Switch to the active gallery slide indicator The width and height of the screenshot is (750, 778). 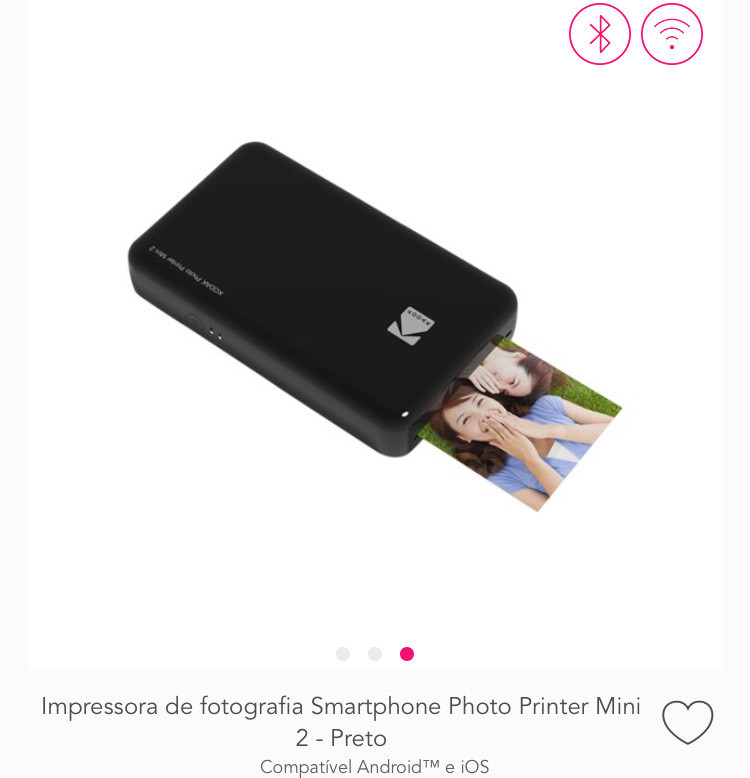coord(407,654)
